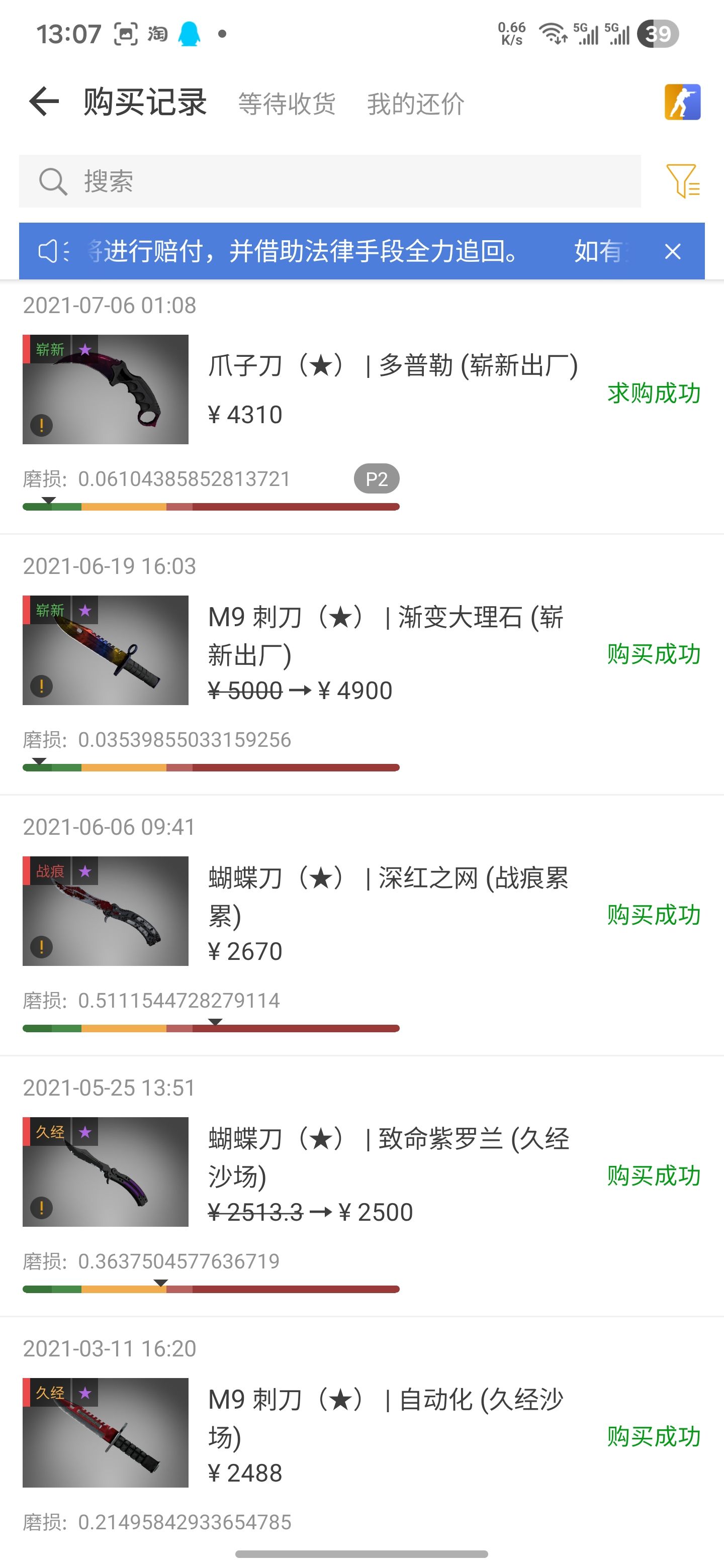The height and width of the screenshot is (1568, 724).
Task: Switch to the 我的还价 tab
Action: click(x=415, y=104)
